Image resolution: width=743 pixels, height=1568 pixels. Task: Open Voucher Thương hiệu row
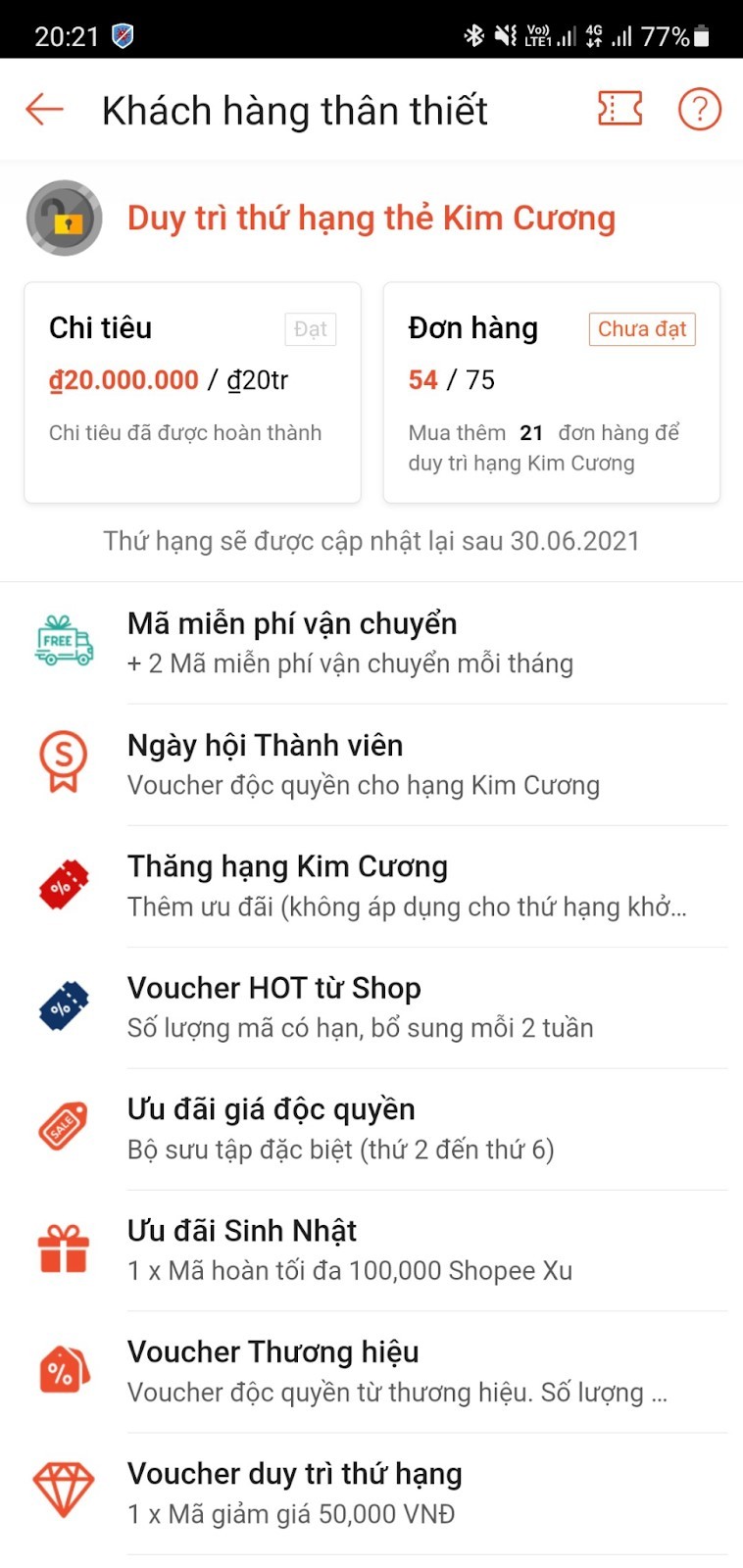(372, 1372)
